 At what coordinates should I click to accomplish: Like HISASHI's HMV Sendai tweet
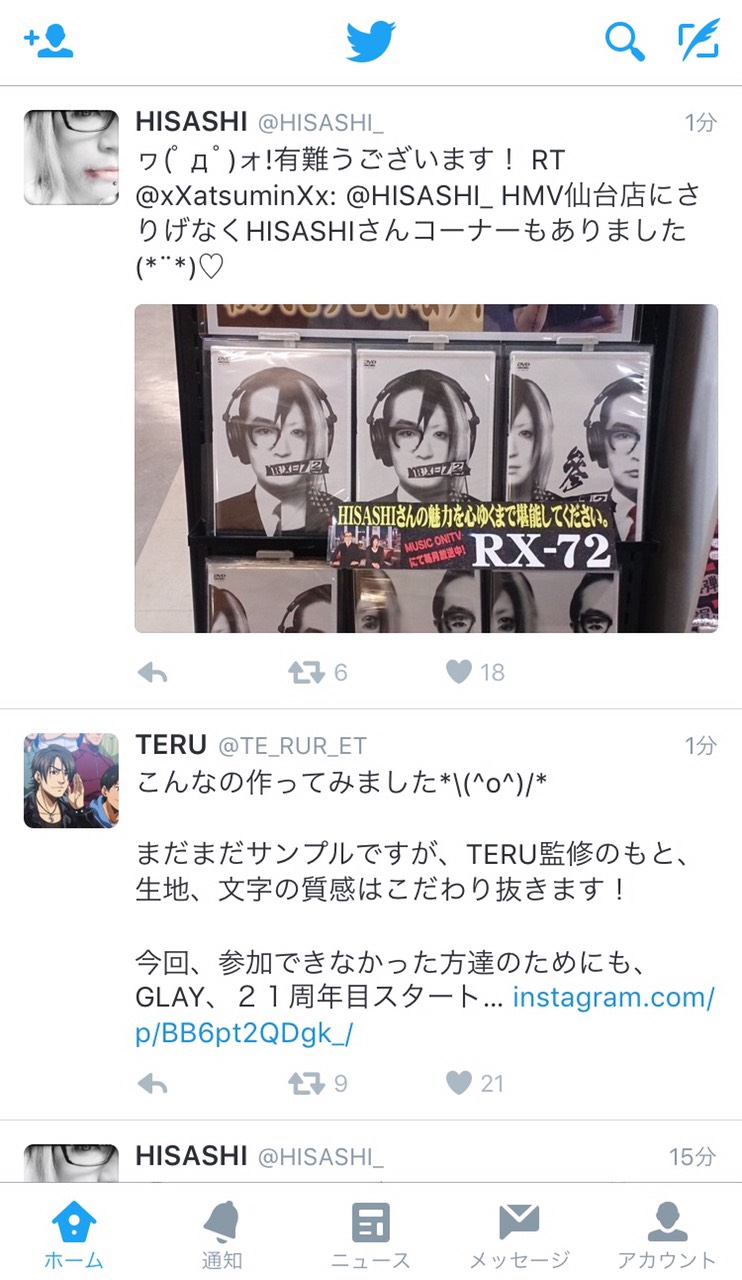point(459,673)
